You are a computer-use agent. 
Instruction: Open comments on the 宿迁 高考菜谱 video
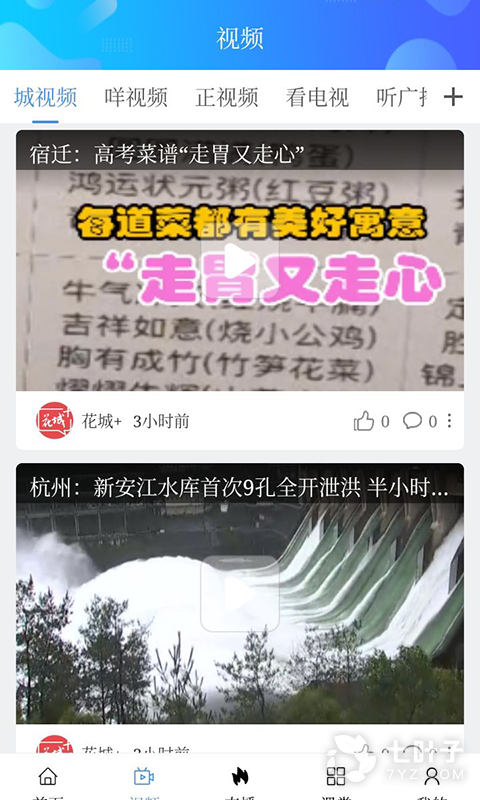(412, 421)
